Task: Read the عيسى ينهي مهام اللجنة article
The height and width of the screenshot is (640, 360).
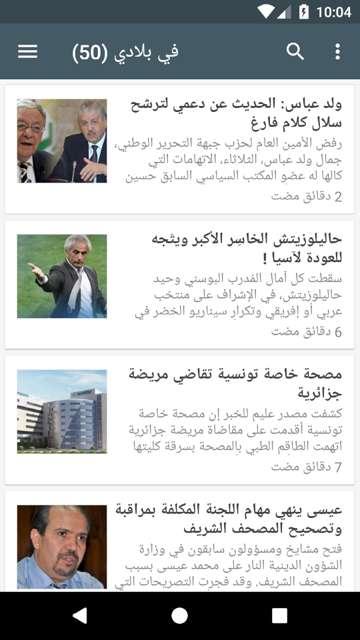Action: click(x=180, y=541)
